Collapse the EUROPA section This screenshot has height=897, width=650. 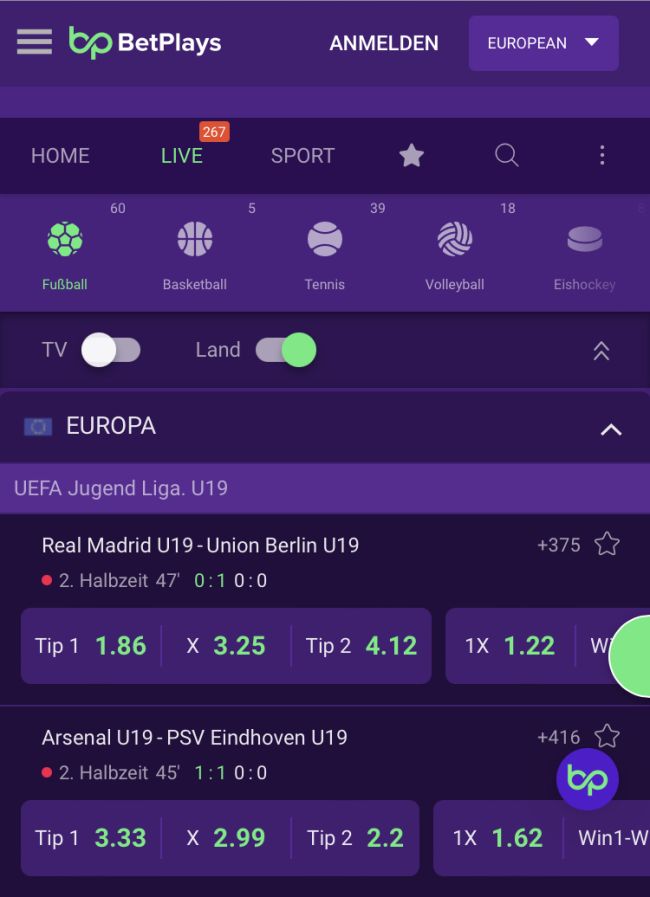610,429
